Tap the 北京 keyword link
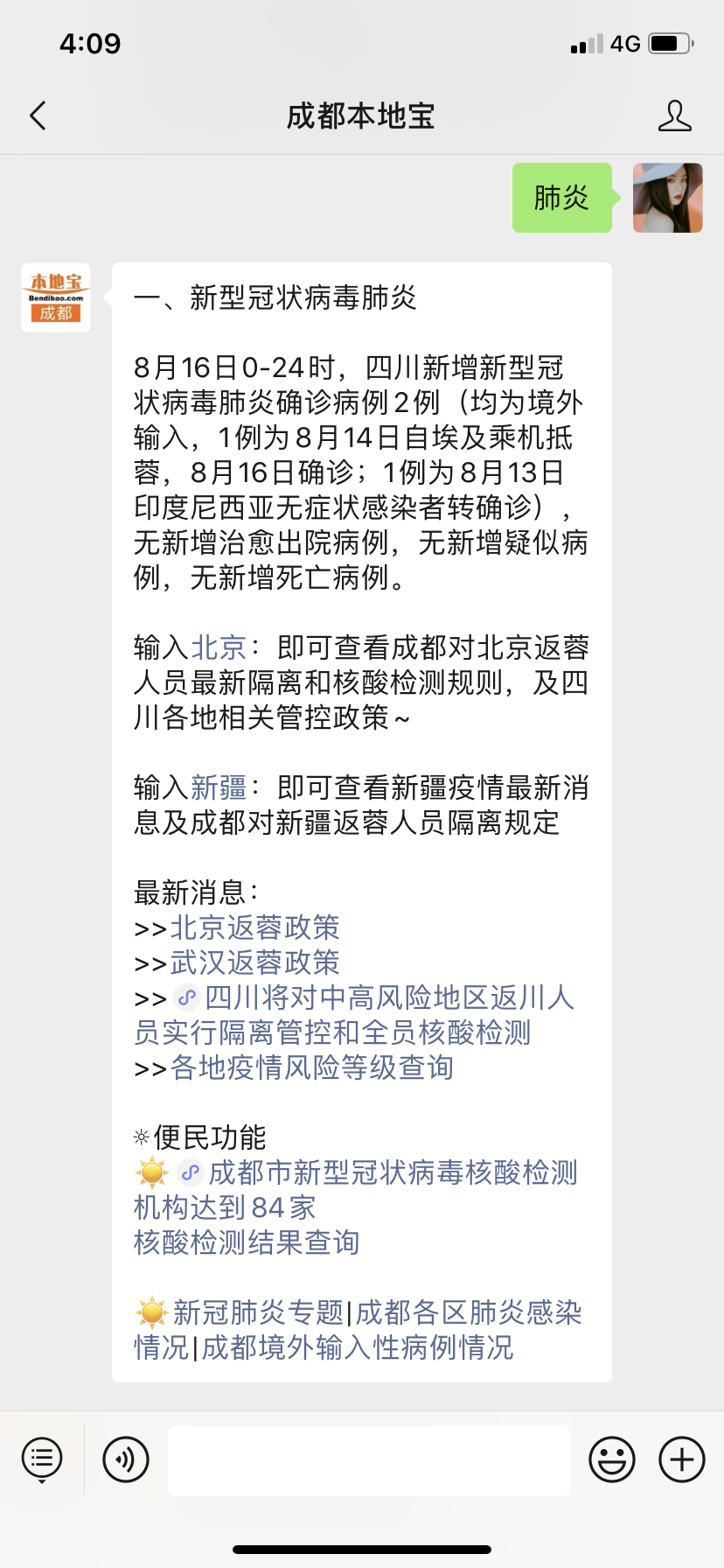724x1568 pixels. [x=219, y=647]
